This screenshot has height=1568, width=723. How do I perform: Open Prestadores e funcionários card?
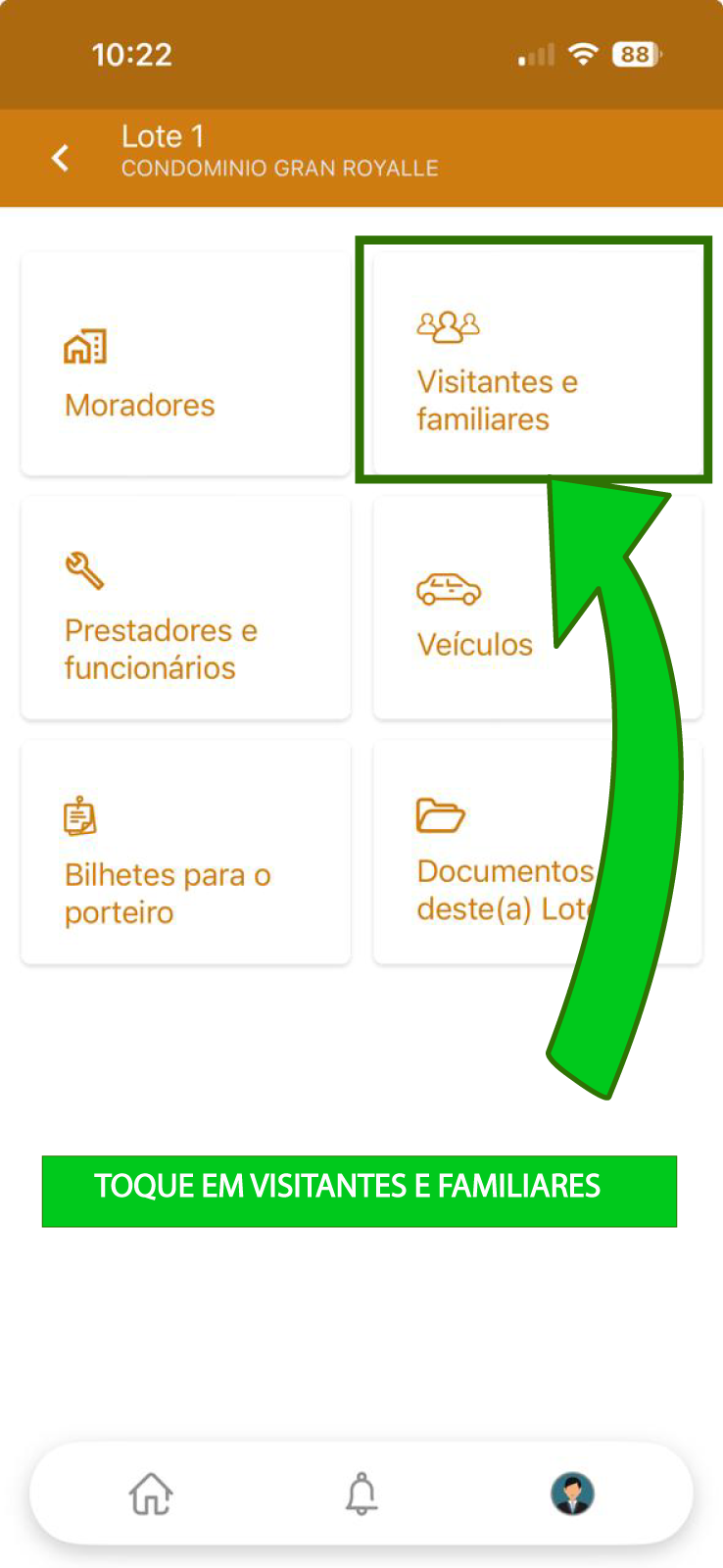point(186,609)
